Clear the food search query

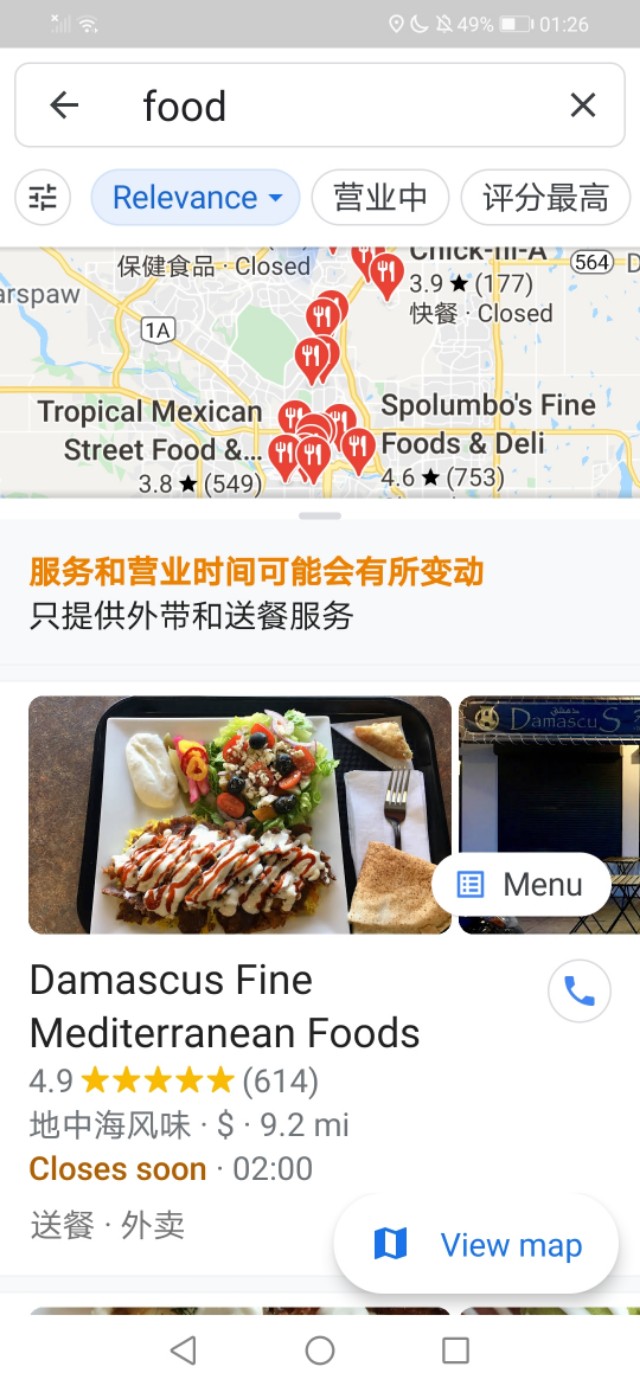pos(583,105)
